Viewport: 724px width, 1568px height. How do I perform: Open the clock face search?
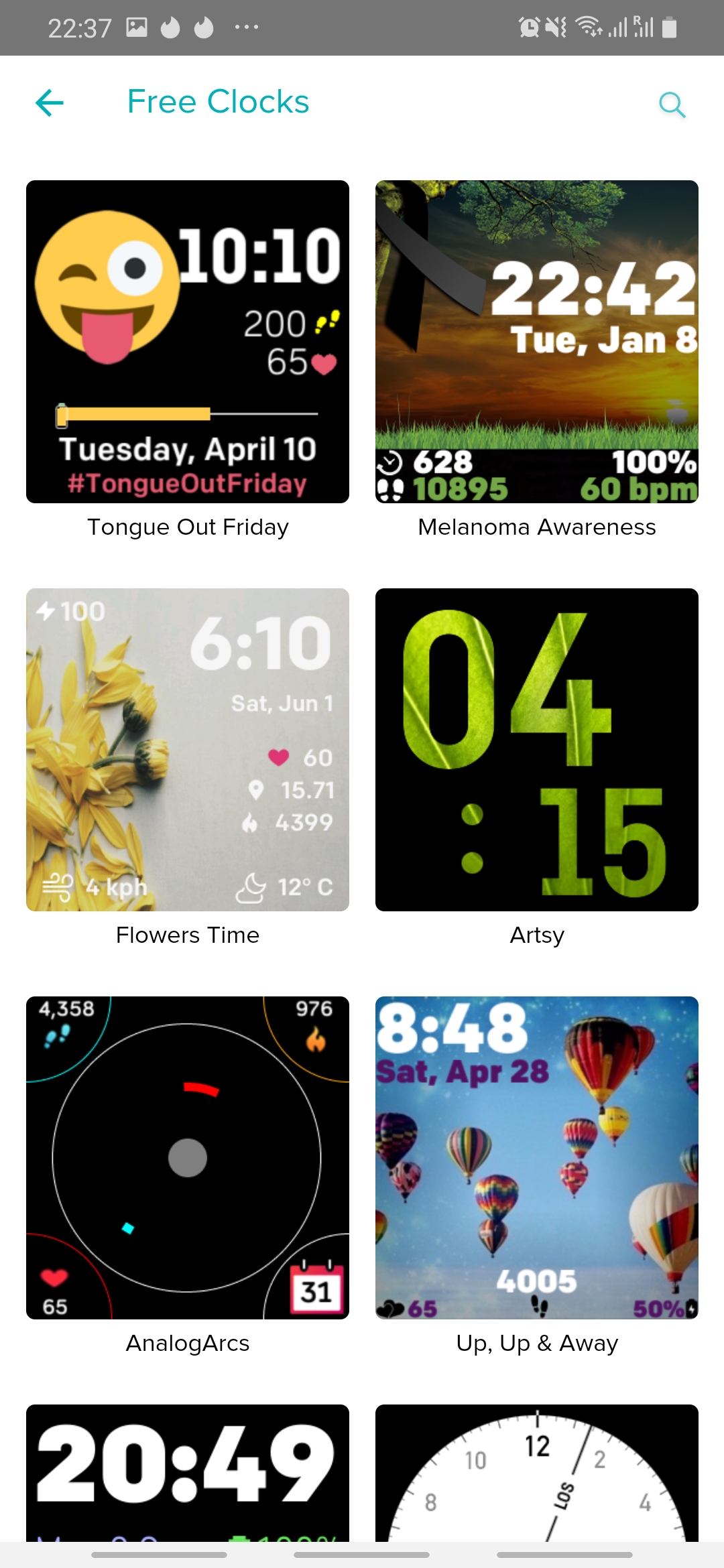click(672, 105)
